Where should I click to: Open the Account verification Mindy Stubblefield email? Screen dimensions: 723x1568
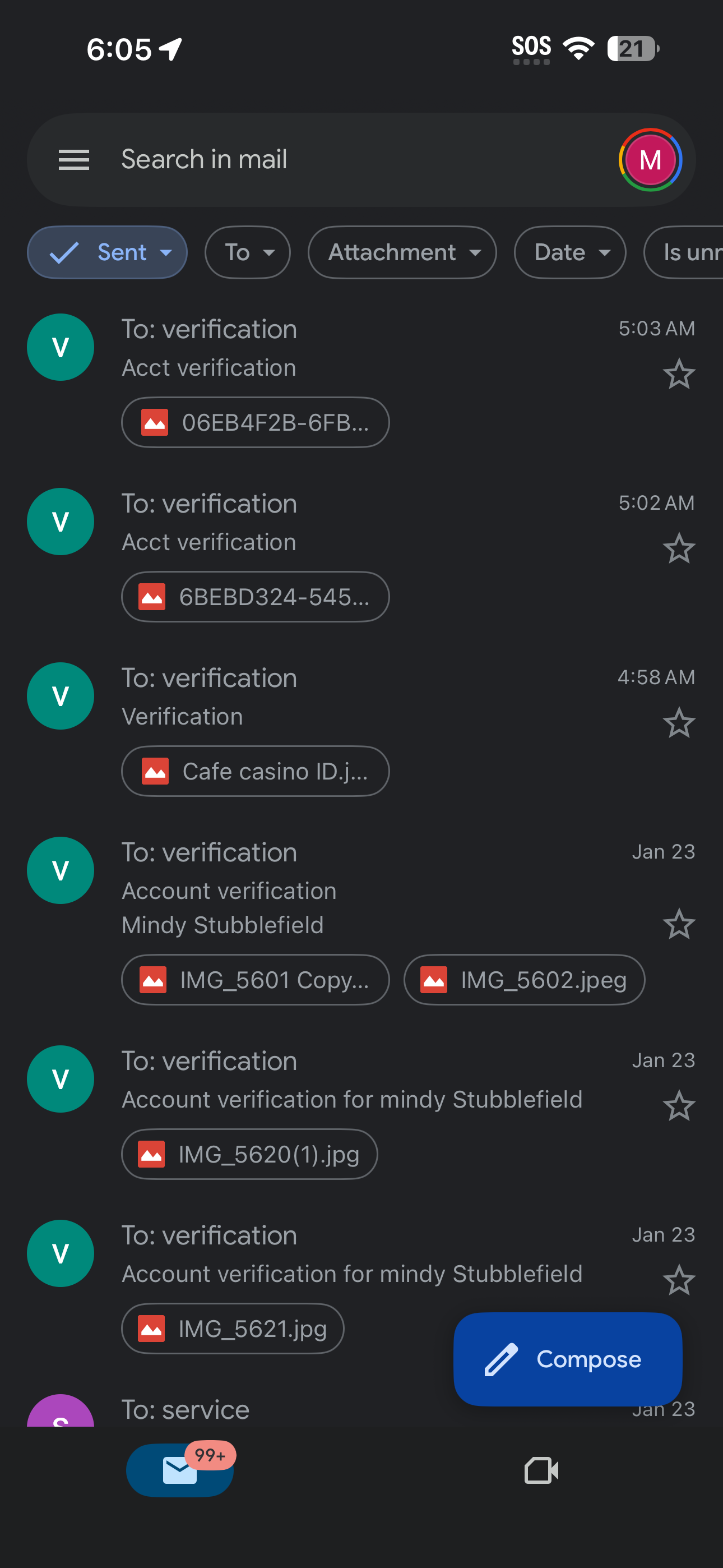tap(341, 890)
